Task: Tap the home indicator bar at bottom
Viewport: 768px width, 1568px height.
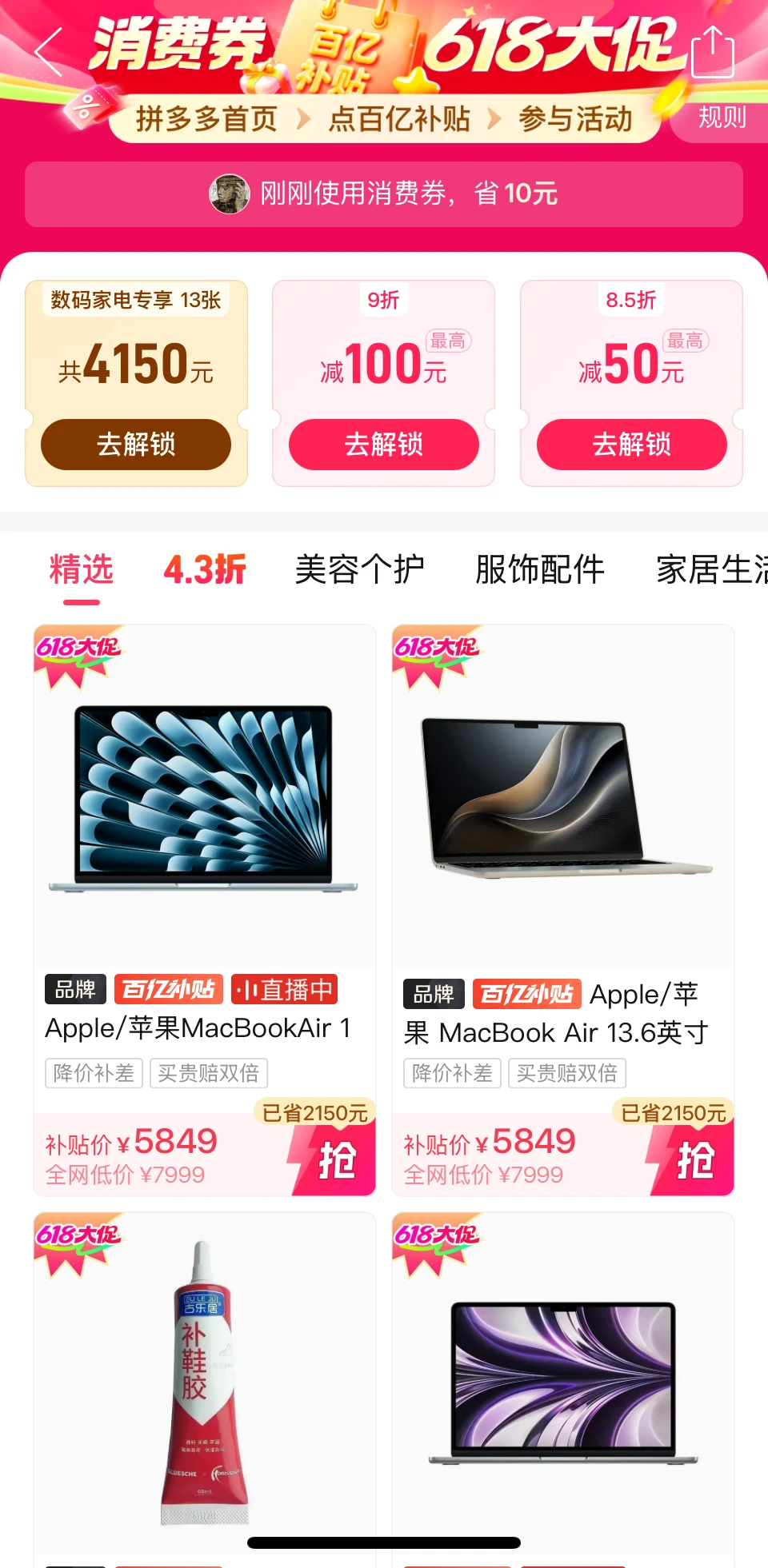Action: pyautogui.click(x=383, y=1542)
